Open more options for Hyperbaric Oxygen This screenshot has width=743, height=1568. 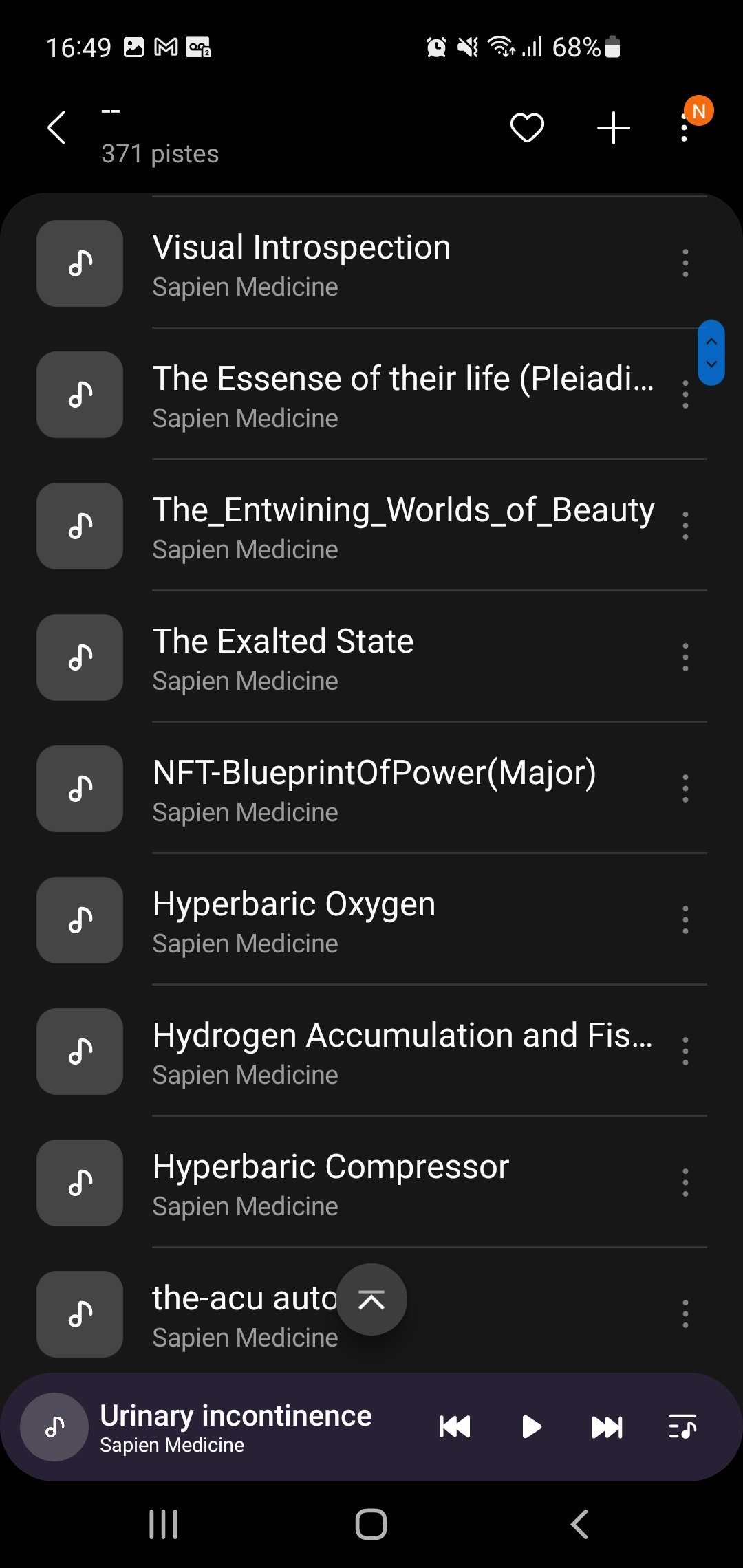pyautogui.click(x=685, y=920)
